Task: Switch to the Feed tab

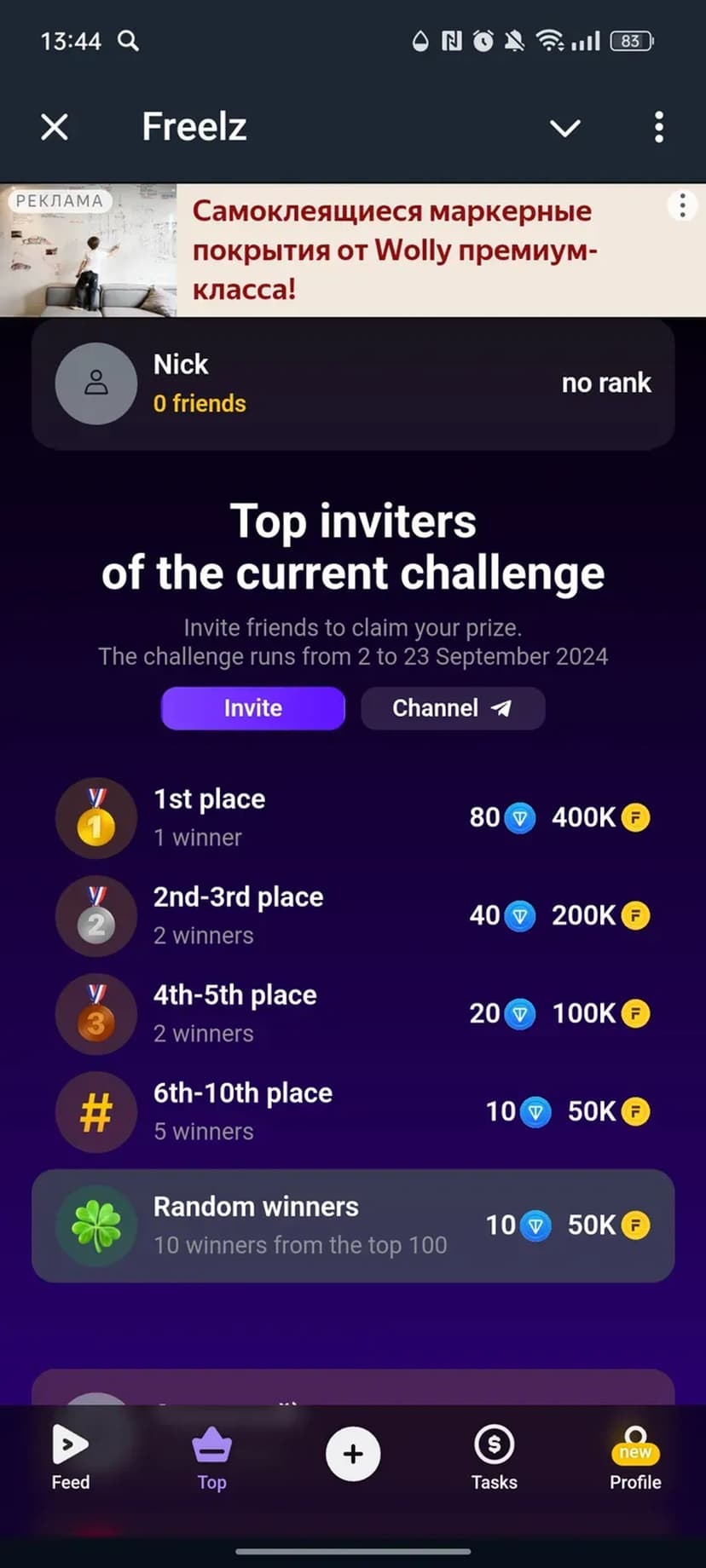Action: (71, 1457)
